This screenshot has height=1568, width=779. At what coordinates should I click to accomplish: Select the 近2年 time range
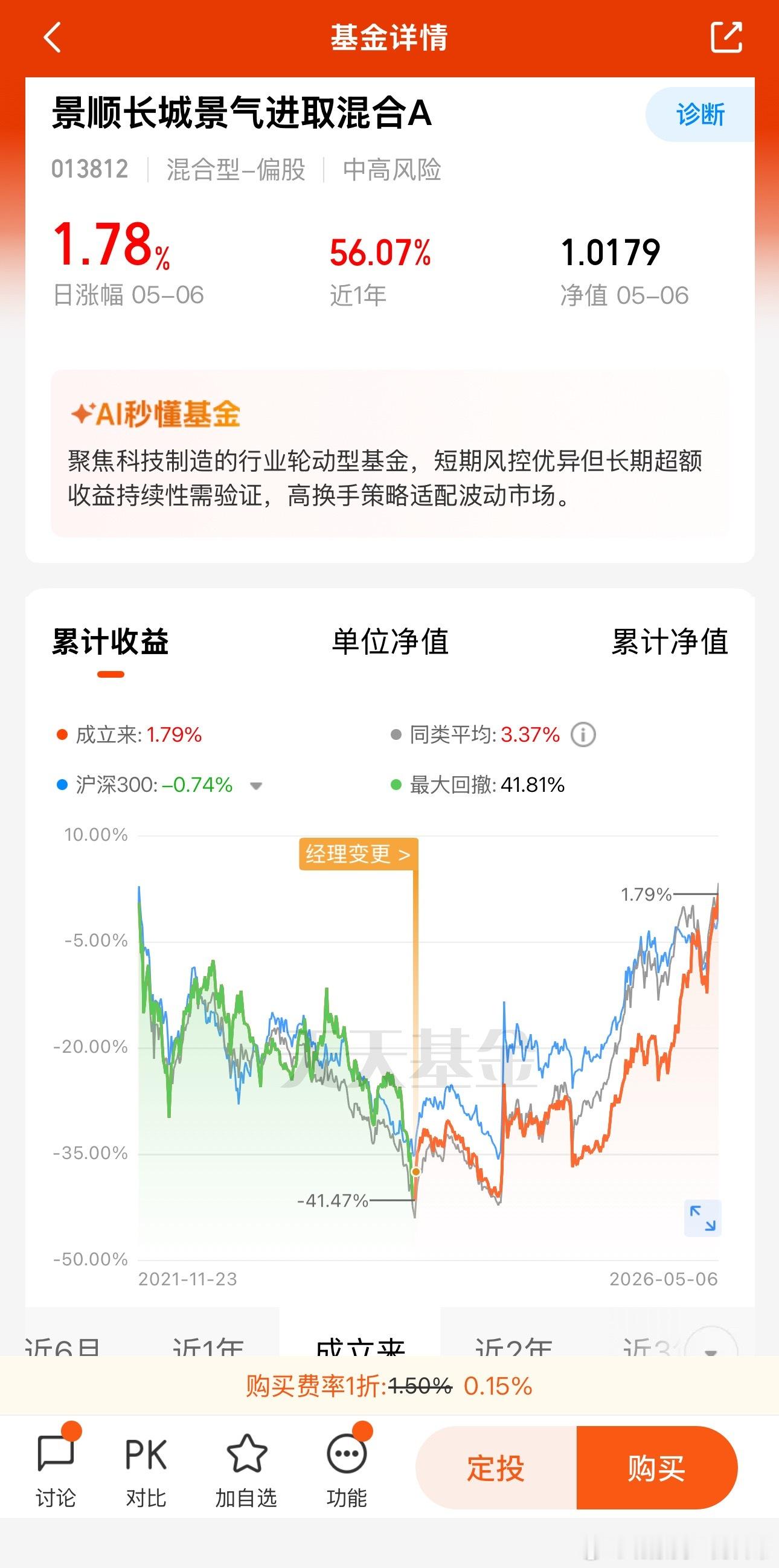(x=514, y=1345)
